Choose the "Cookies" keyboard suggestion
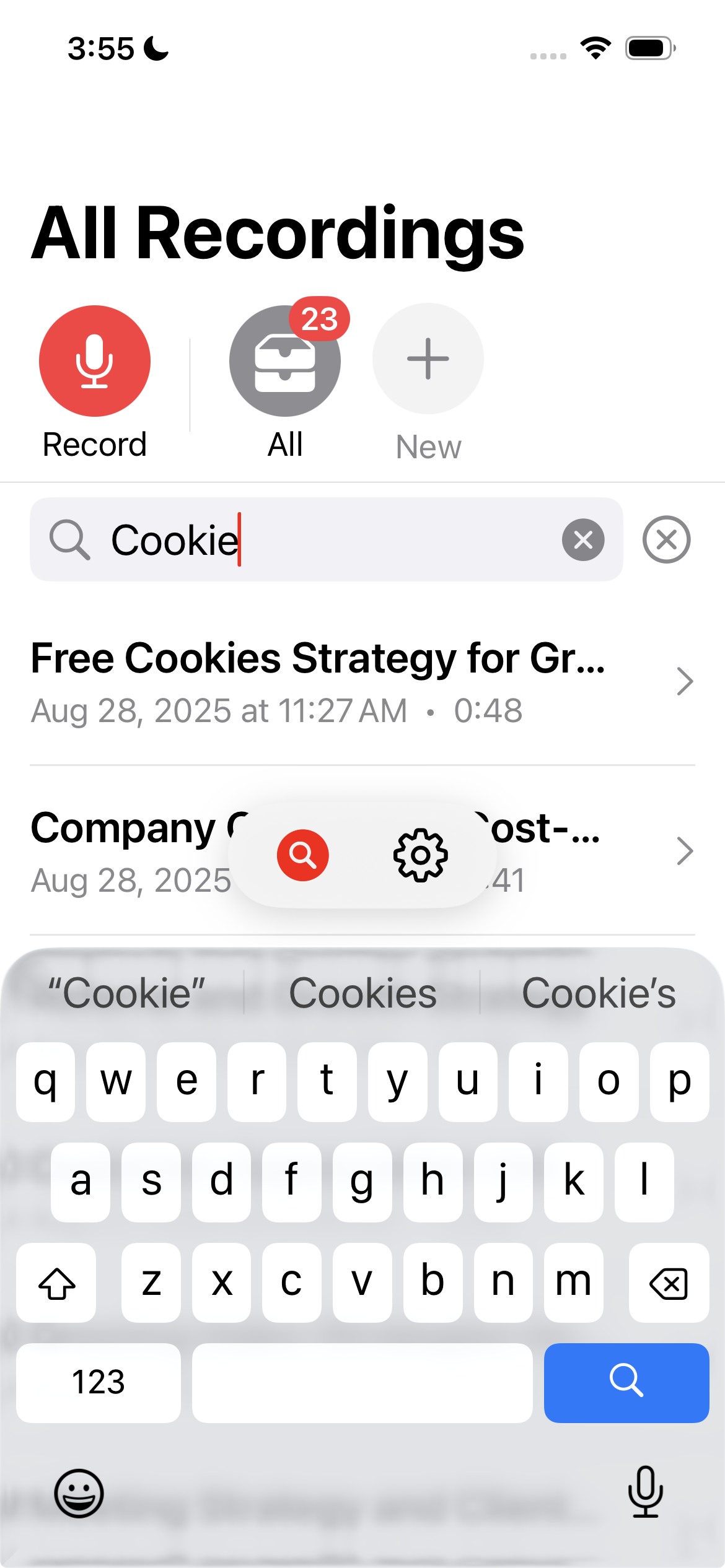Screen dimensions: 725x1568 pyautogui.click(x=362, y=993)
